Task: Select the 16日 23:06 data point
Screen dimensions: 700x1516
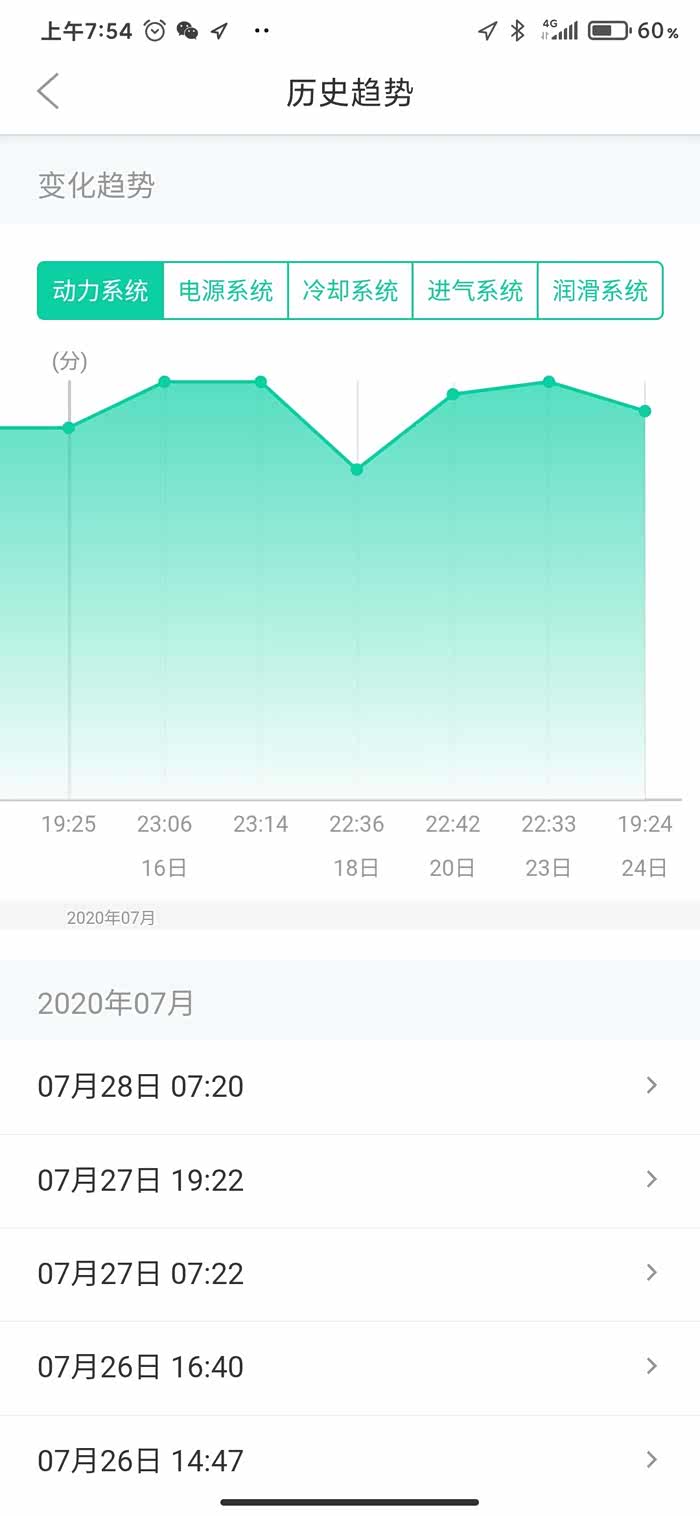Action: (165, 382)
